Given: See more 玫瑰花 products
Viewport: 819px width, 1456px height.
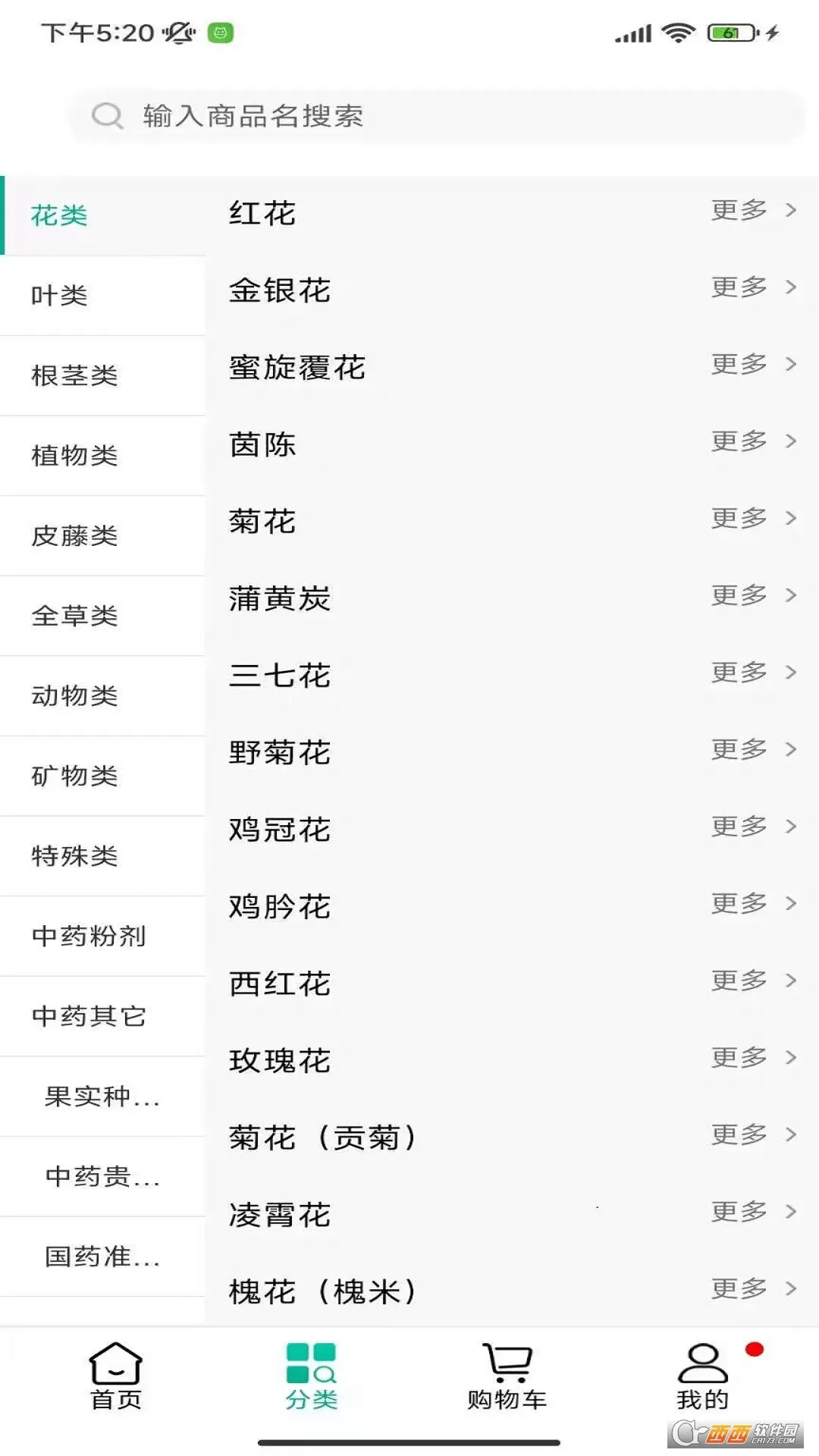Looking at the screenshot, I should 752,1058.
